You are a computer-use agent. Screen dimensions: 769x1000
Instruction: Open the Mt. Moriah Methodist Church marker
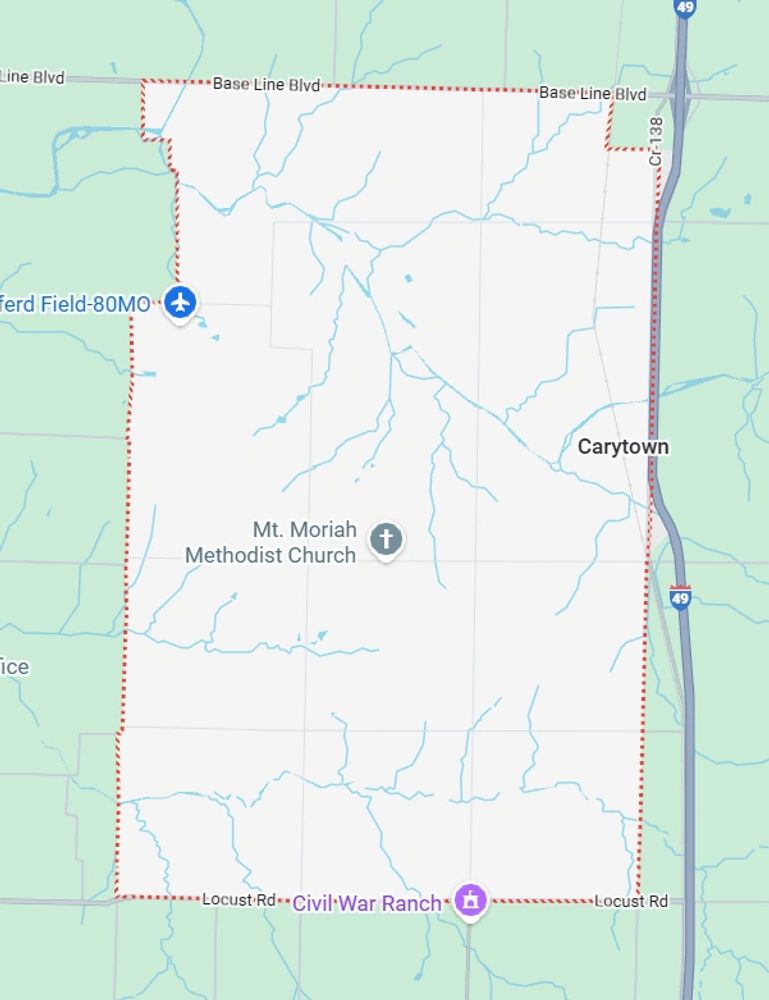(x=386, y=539)
